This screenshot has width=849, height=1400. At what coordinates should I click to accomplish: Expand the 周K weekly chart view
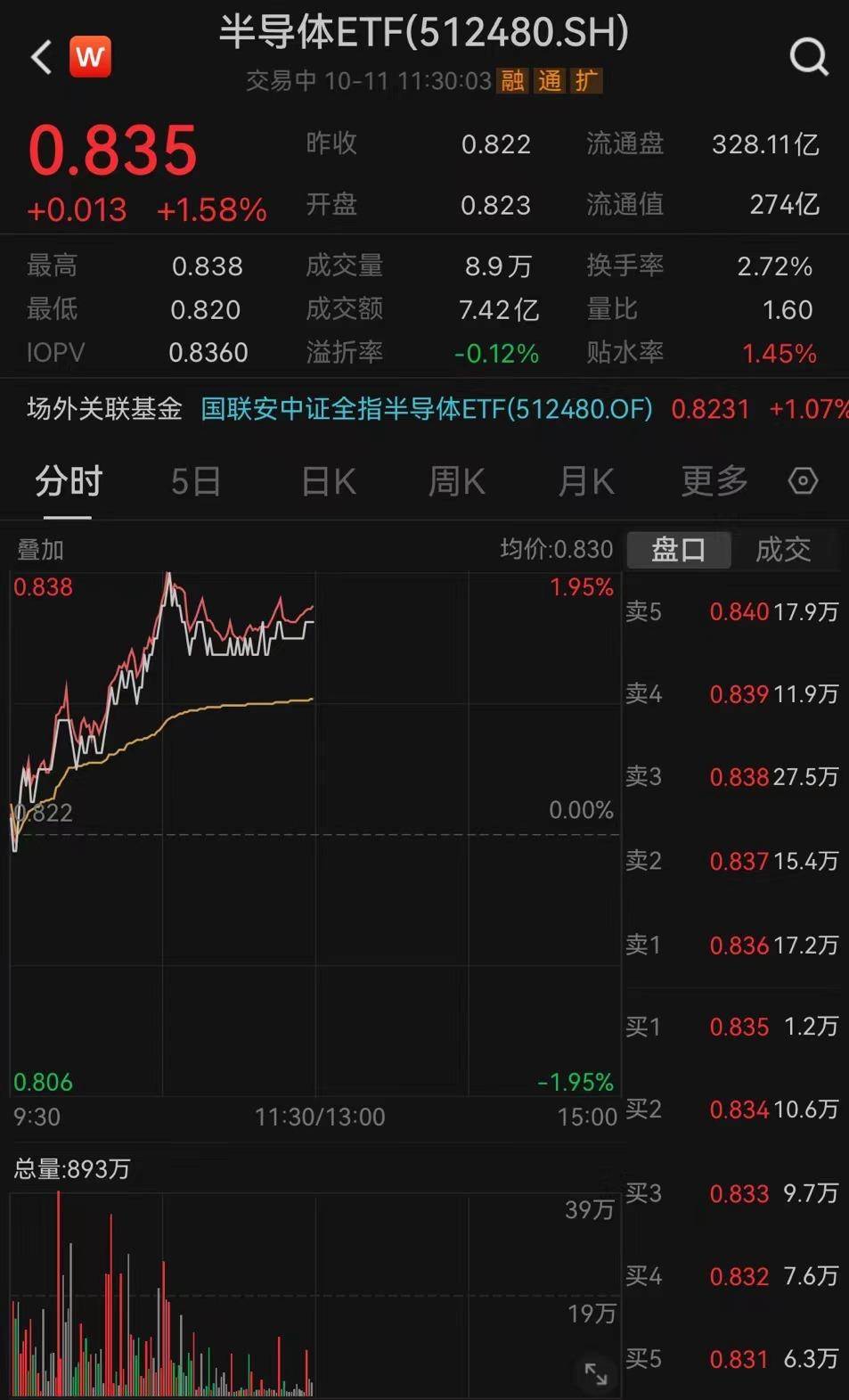[x=455, y=480]
